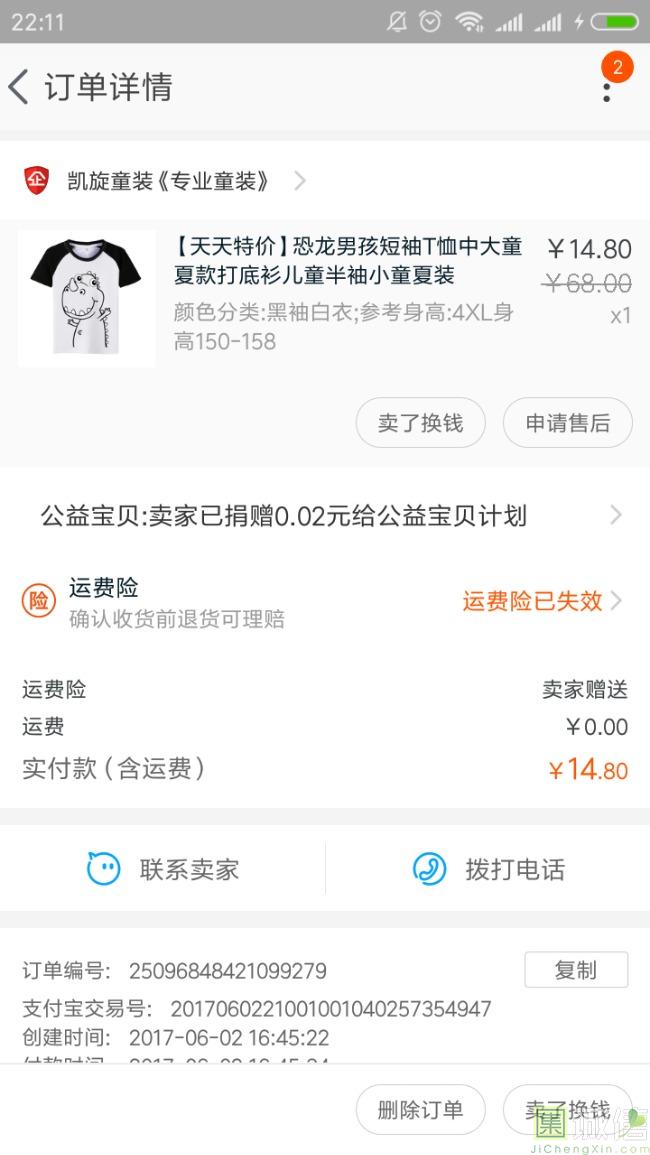Open the 公益宝贝 donation details

pyautogui.click(x=325, y=516)
